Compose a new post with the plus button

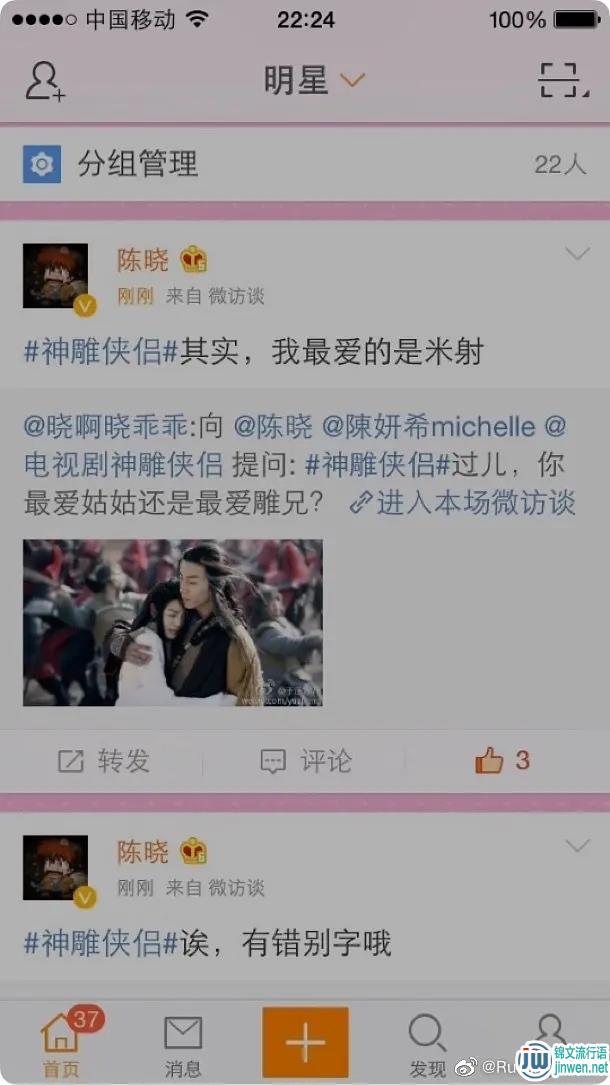click(x=305, y=1043)
